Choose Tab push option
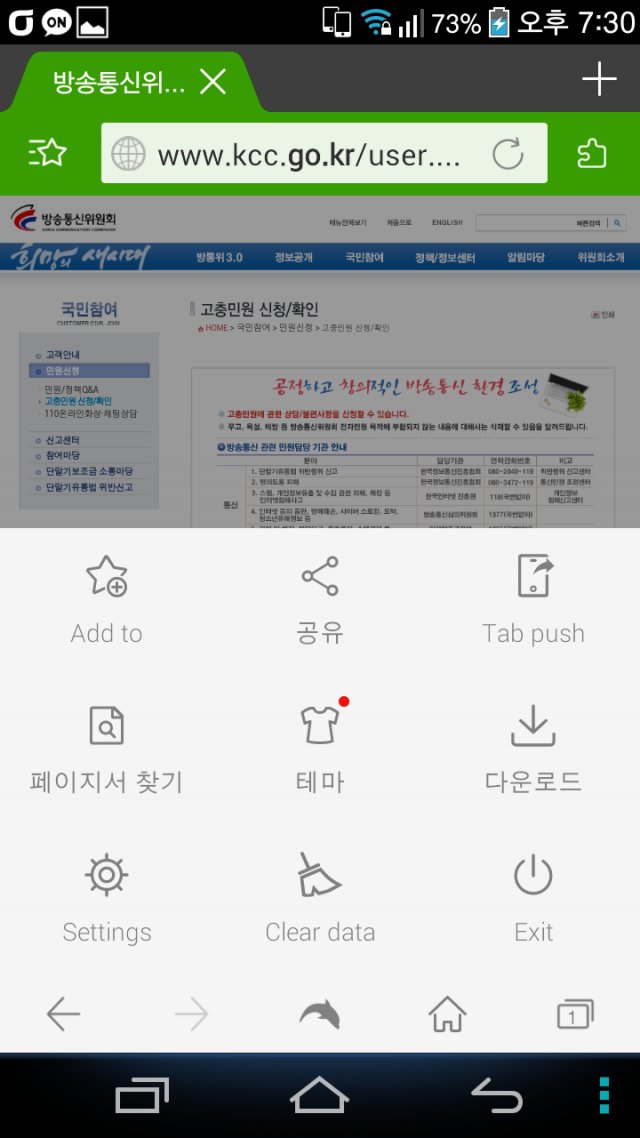 coord(533,601)
